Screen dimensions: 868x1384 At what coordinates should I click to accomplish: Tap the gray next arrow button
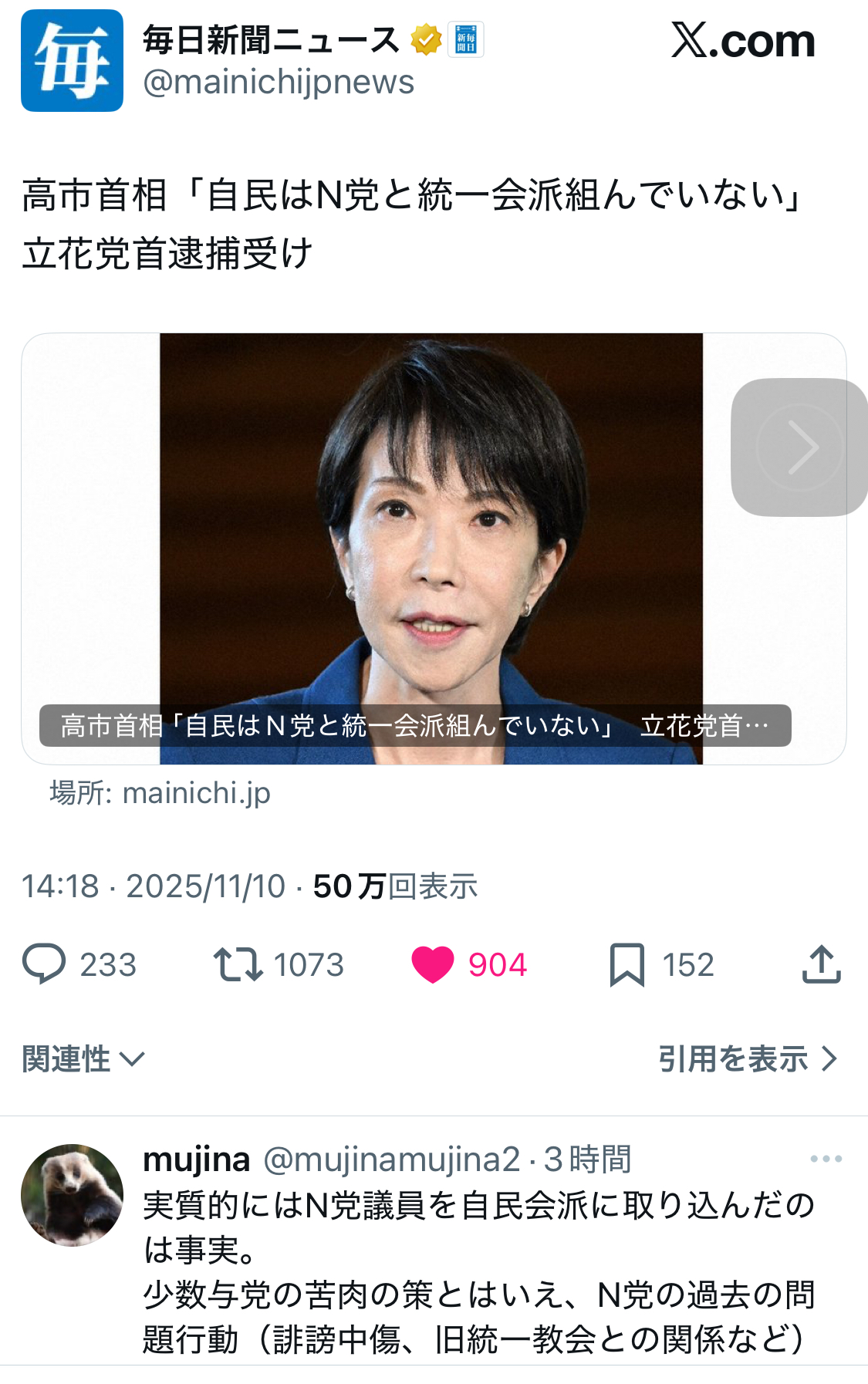coord(799,447)
